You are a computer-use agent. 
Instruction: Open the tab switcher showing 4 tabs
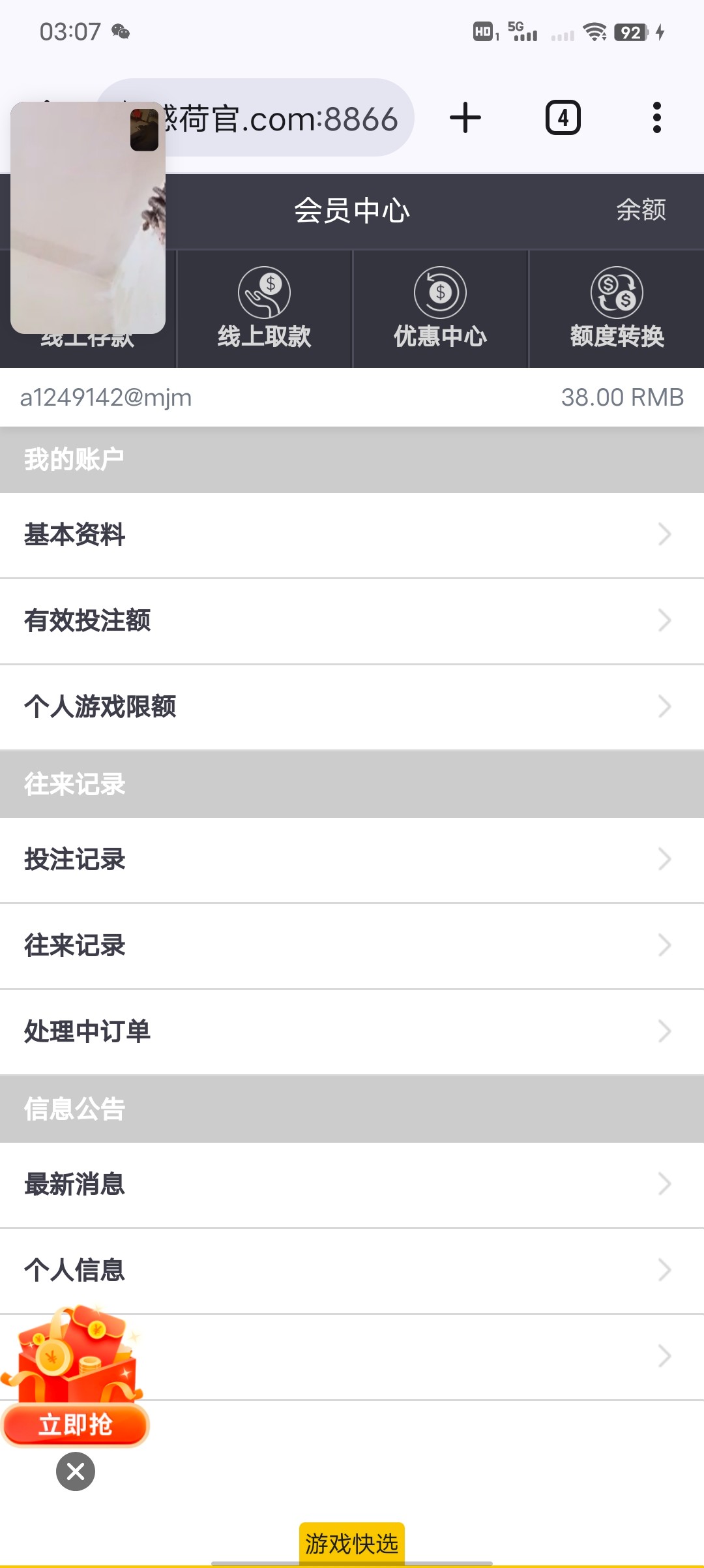point(563,118)
